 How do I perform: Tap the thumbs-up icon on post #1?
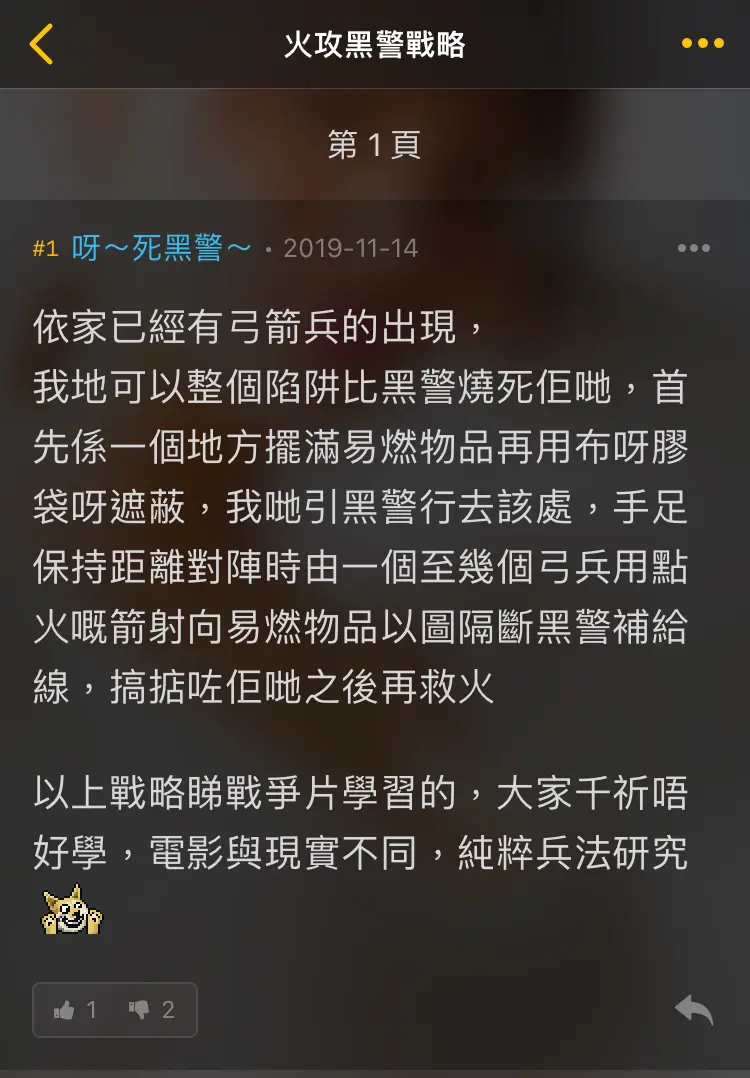(65, 1010)
